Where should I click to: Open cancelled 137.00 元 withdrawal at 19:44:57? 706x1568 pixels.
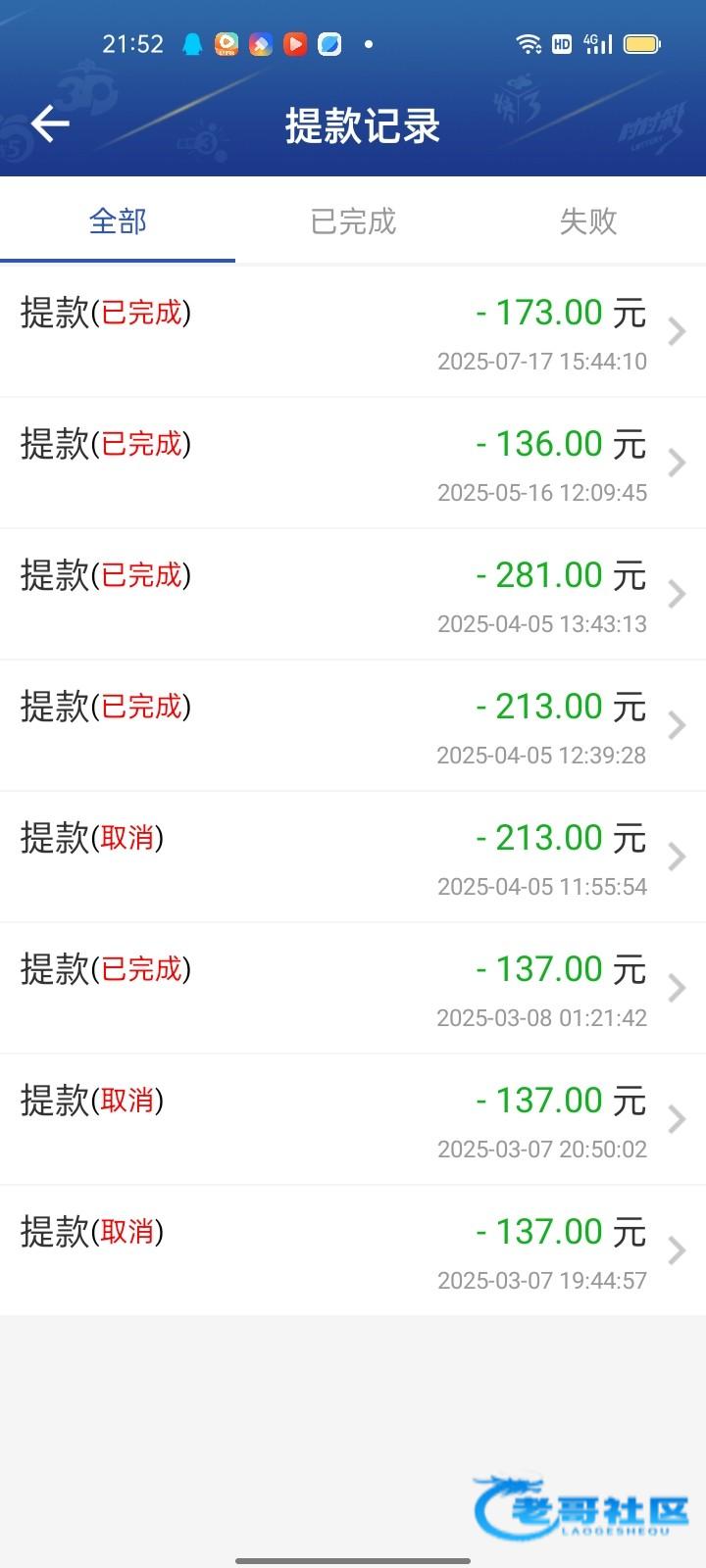click(x=353, y=1251)
